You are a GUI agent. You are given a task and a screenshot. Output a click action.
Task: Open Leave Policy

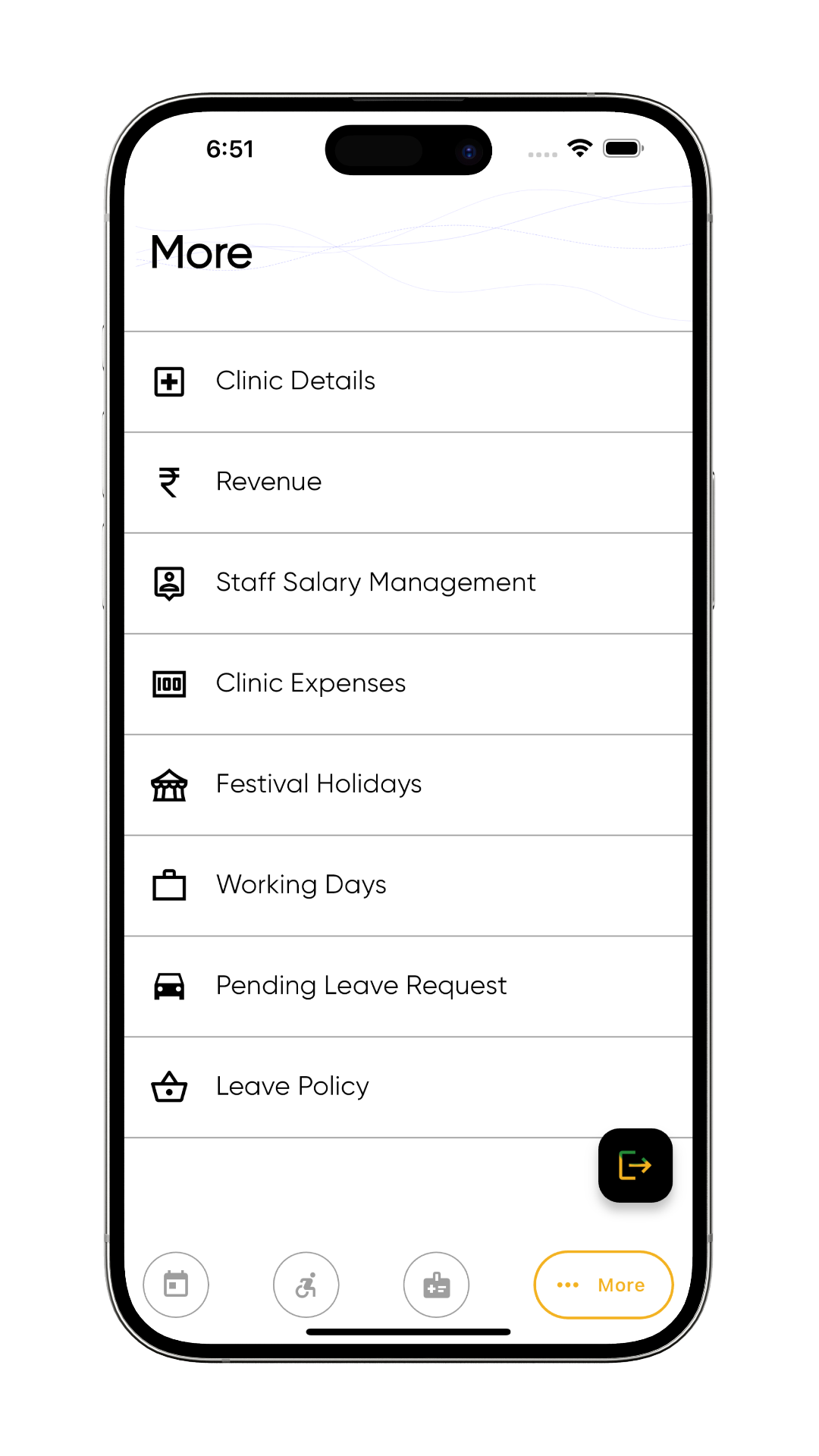coord(408,1087)
